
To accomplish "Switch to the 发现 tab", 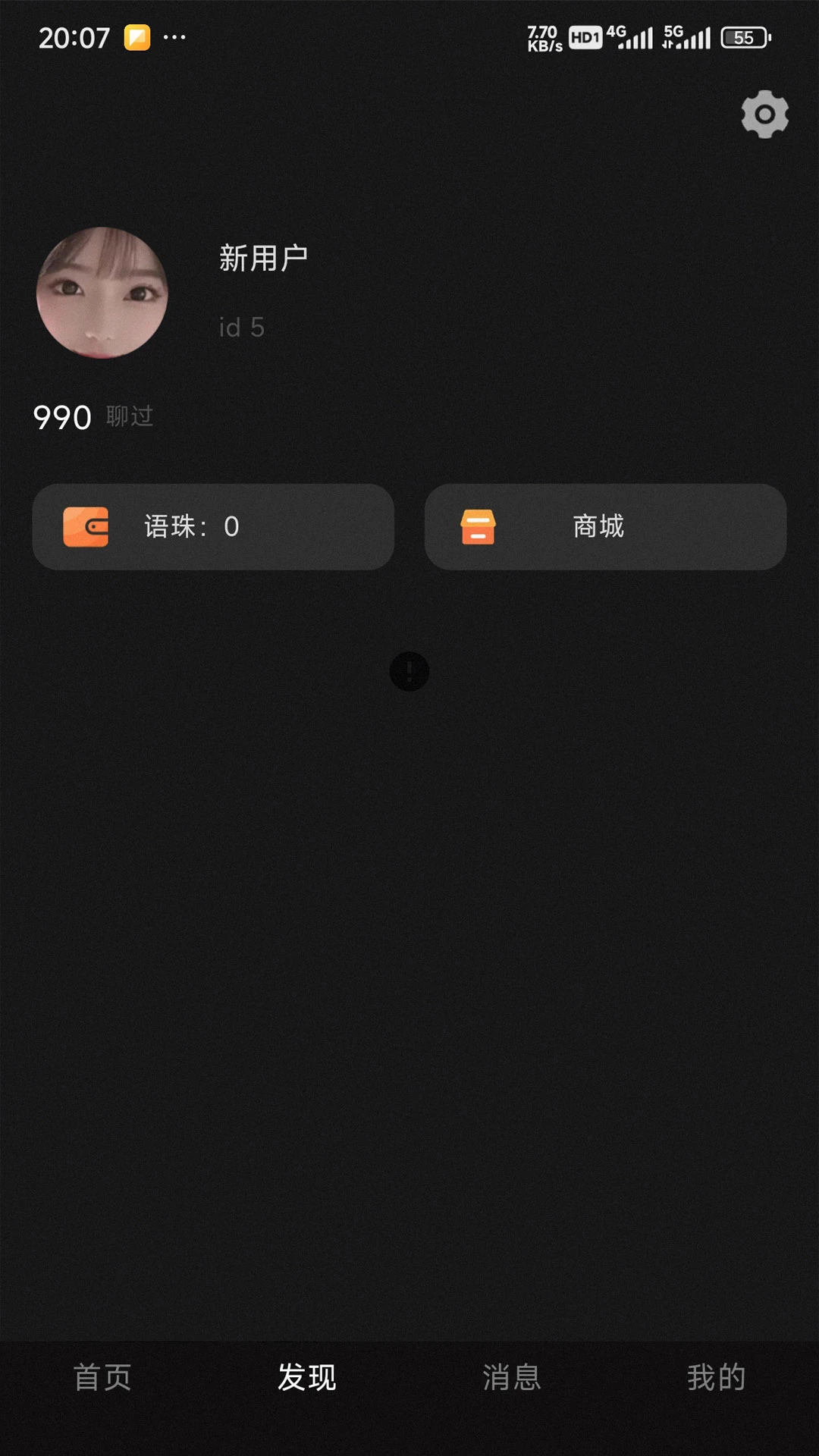I will pyautogui.click(x=307, y=1376).
